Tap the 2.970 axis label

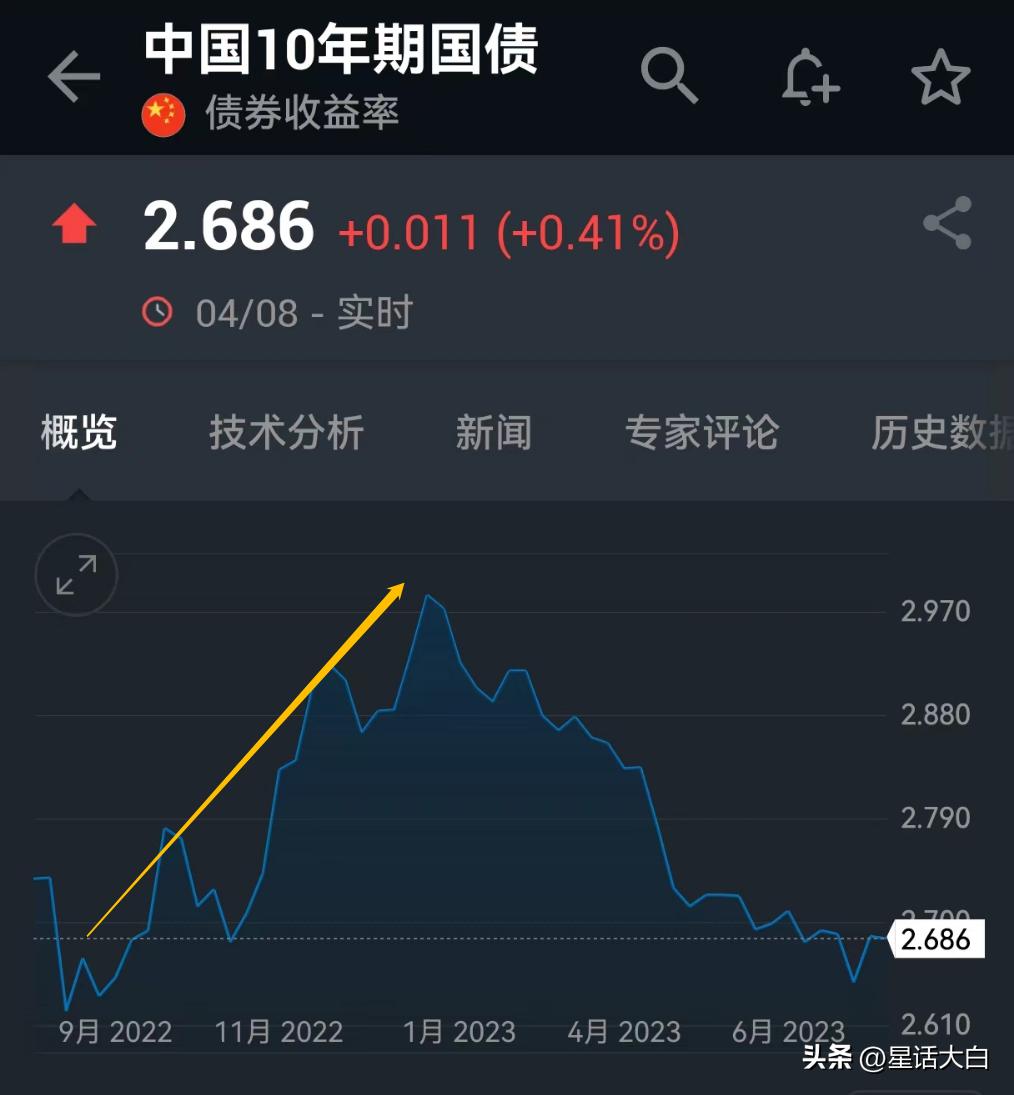pos(934,612)
